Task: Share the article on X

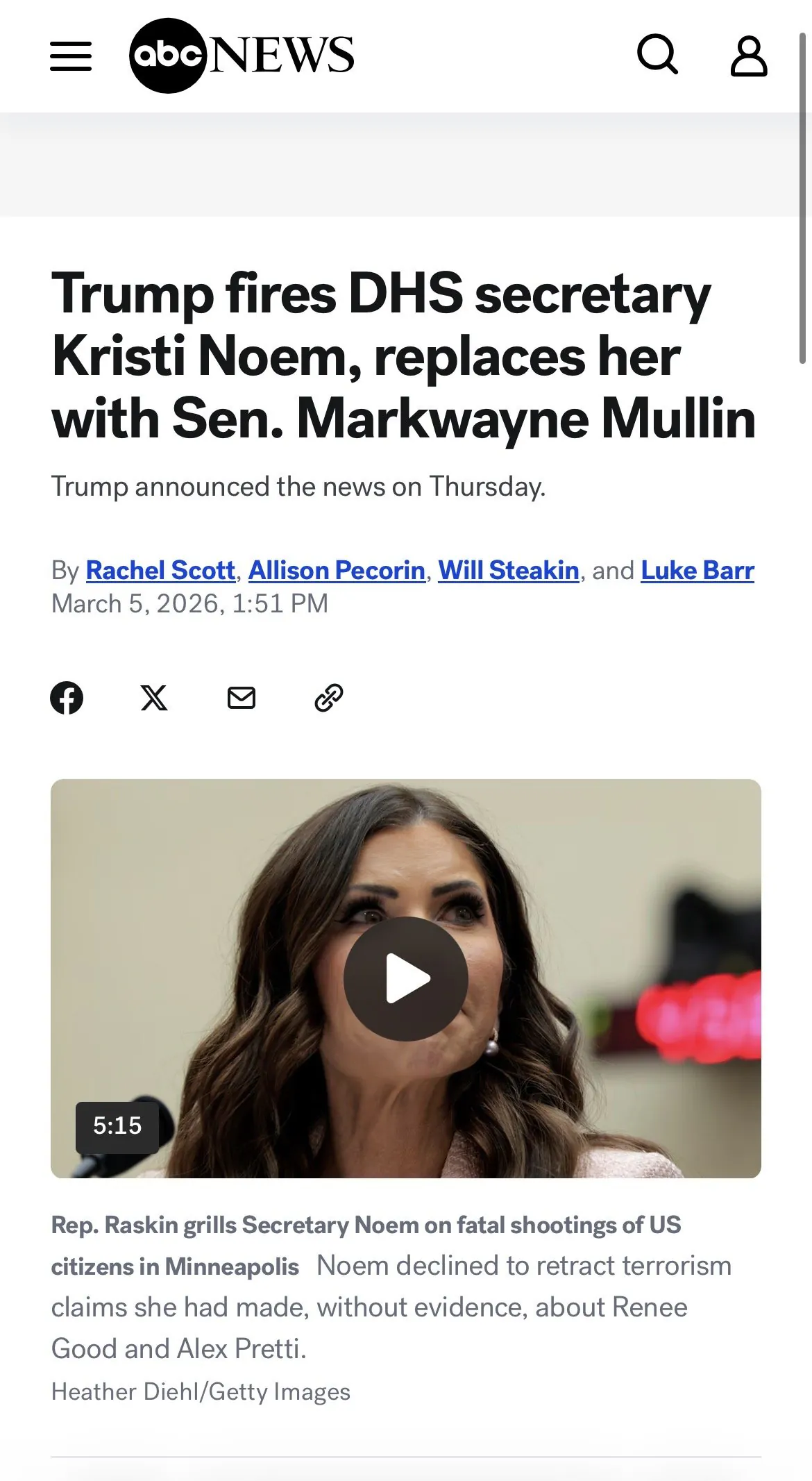Action: 154,698
